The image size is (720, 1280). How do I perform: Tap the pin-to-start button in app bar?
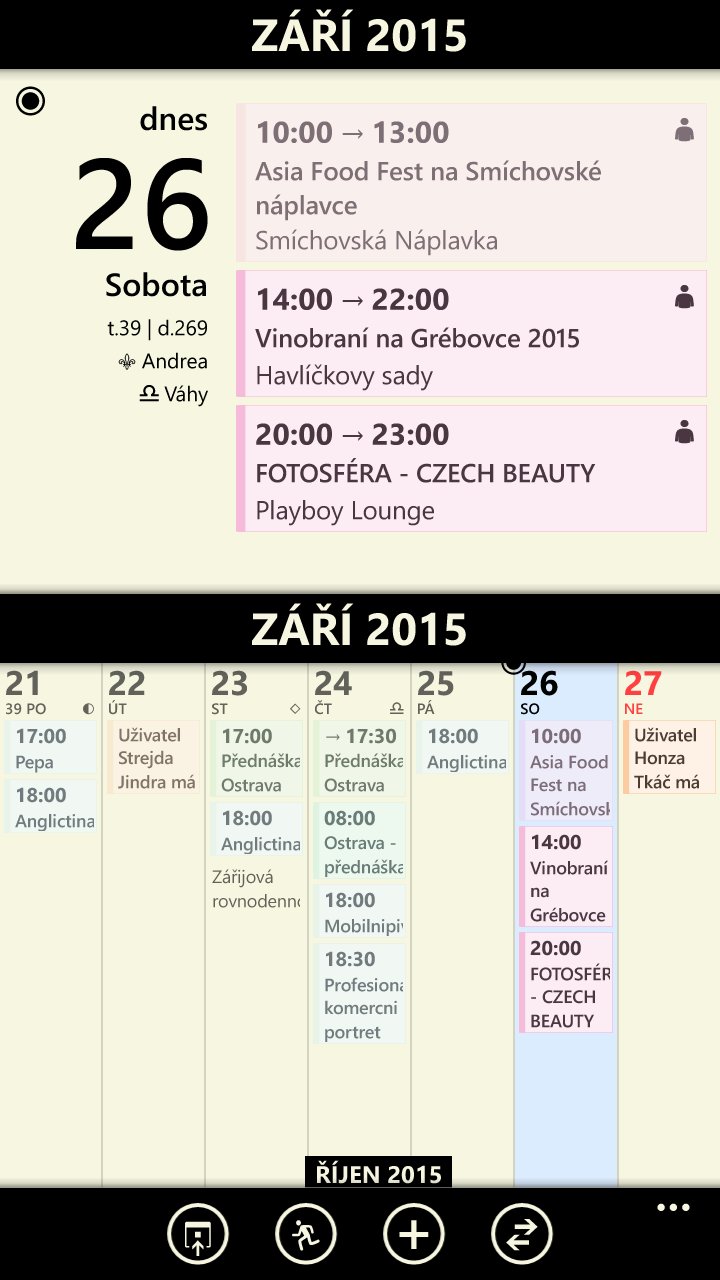198,1234
